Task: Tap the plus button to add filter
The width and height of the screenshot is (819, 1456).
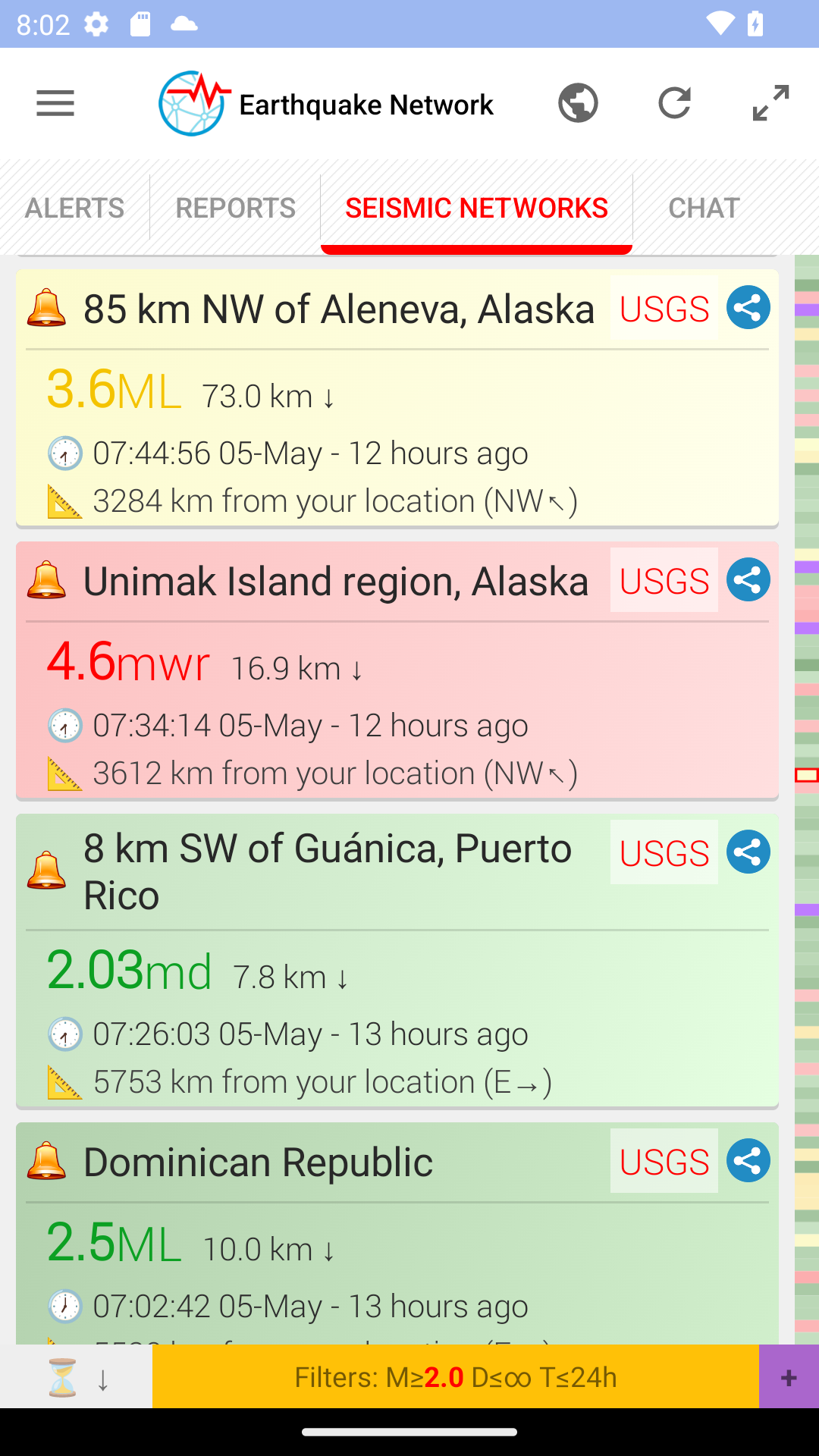Action: [789, 1376]
